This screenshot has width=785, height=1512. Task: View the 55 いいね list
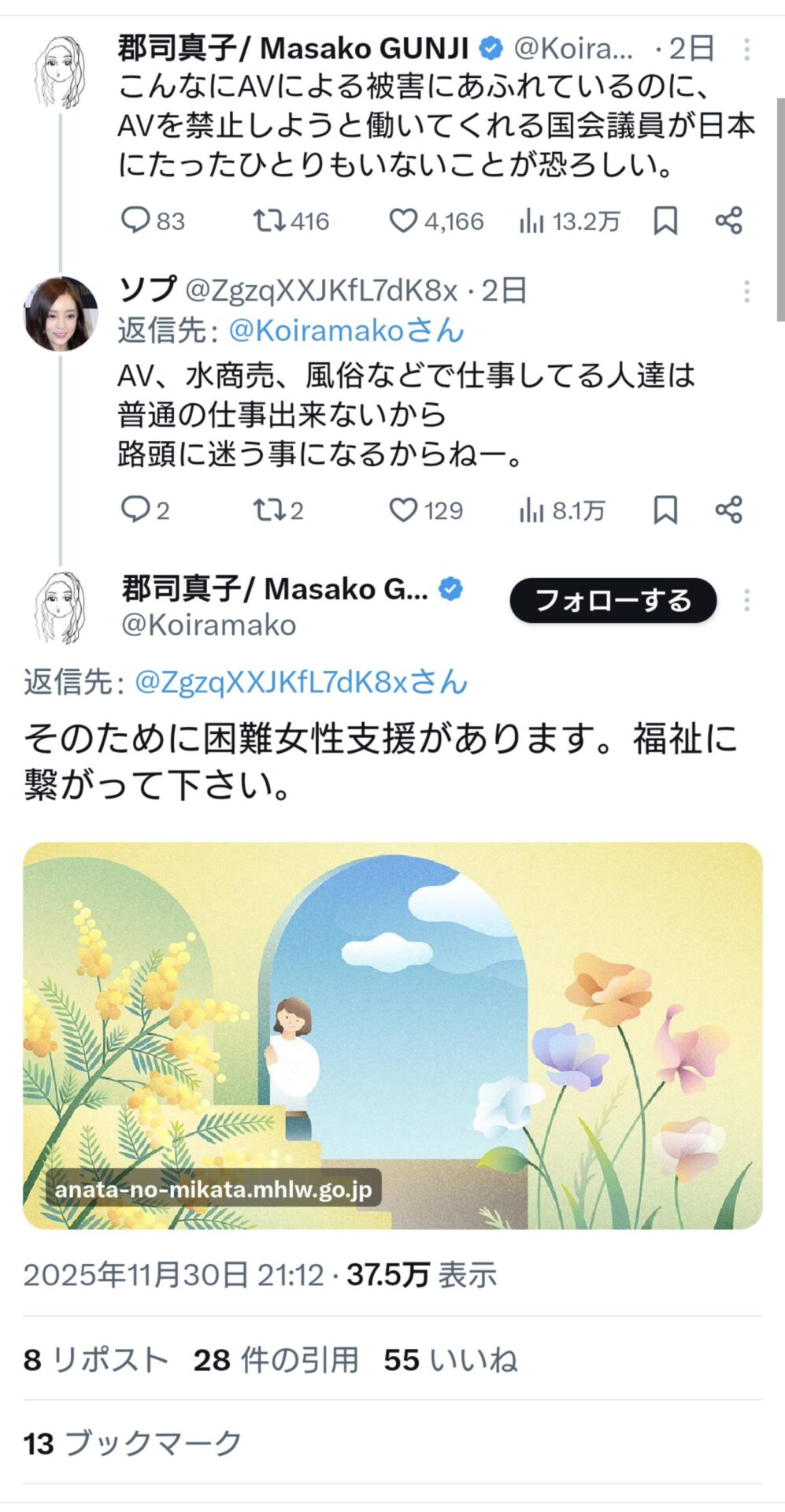coord(450,1360)
